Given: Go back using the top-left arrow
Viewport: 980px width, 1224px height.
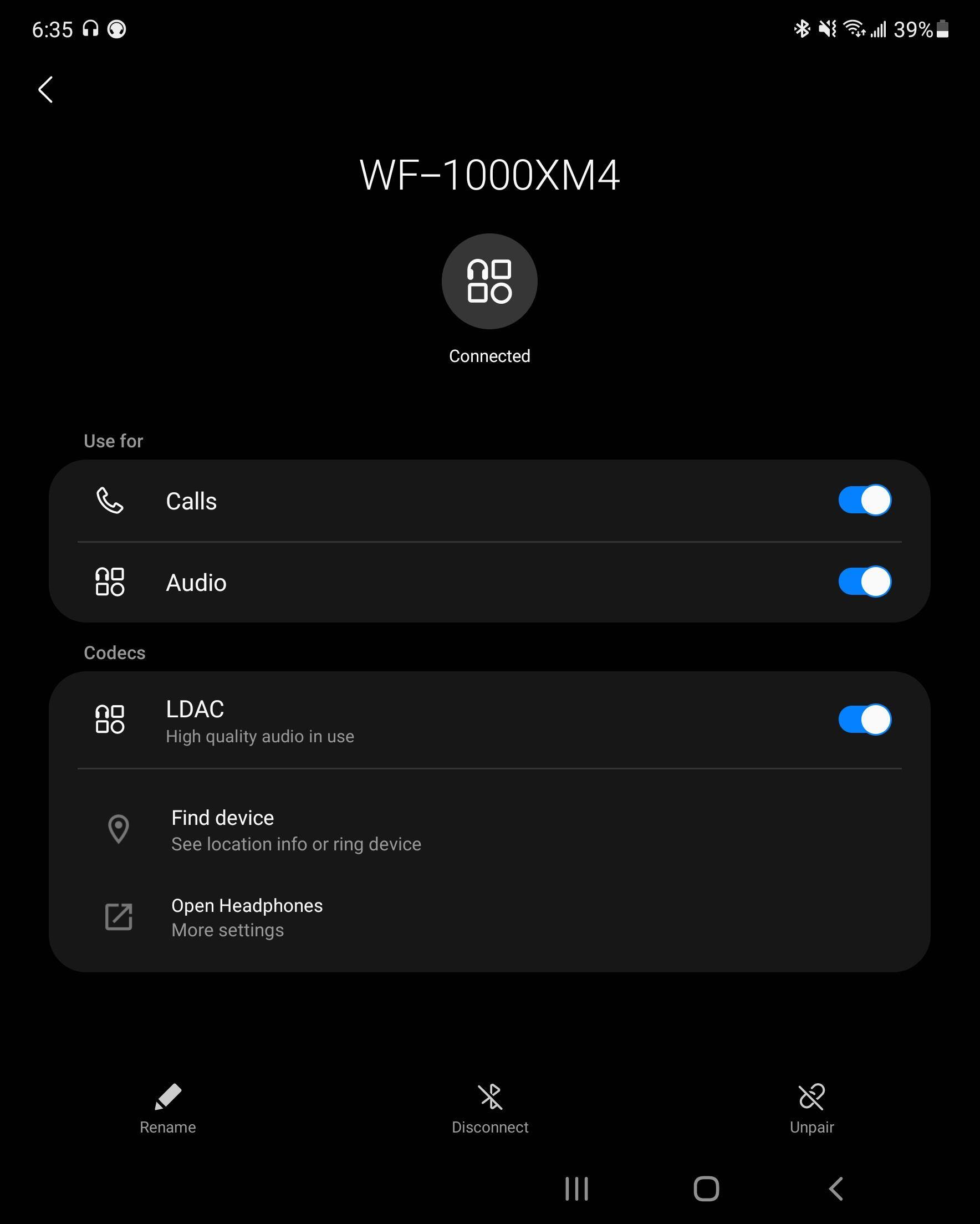Looking at the screenshot, I should pos(45,90).
